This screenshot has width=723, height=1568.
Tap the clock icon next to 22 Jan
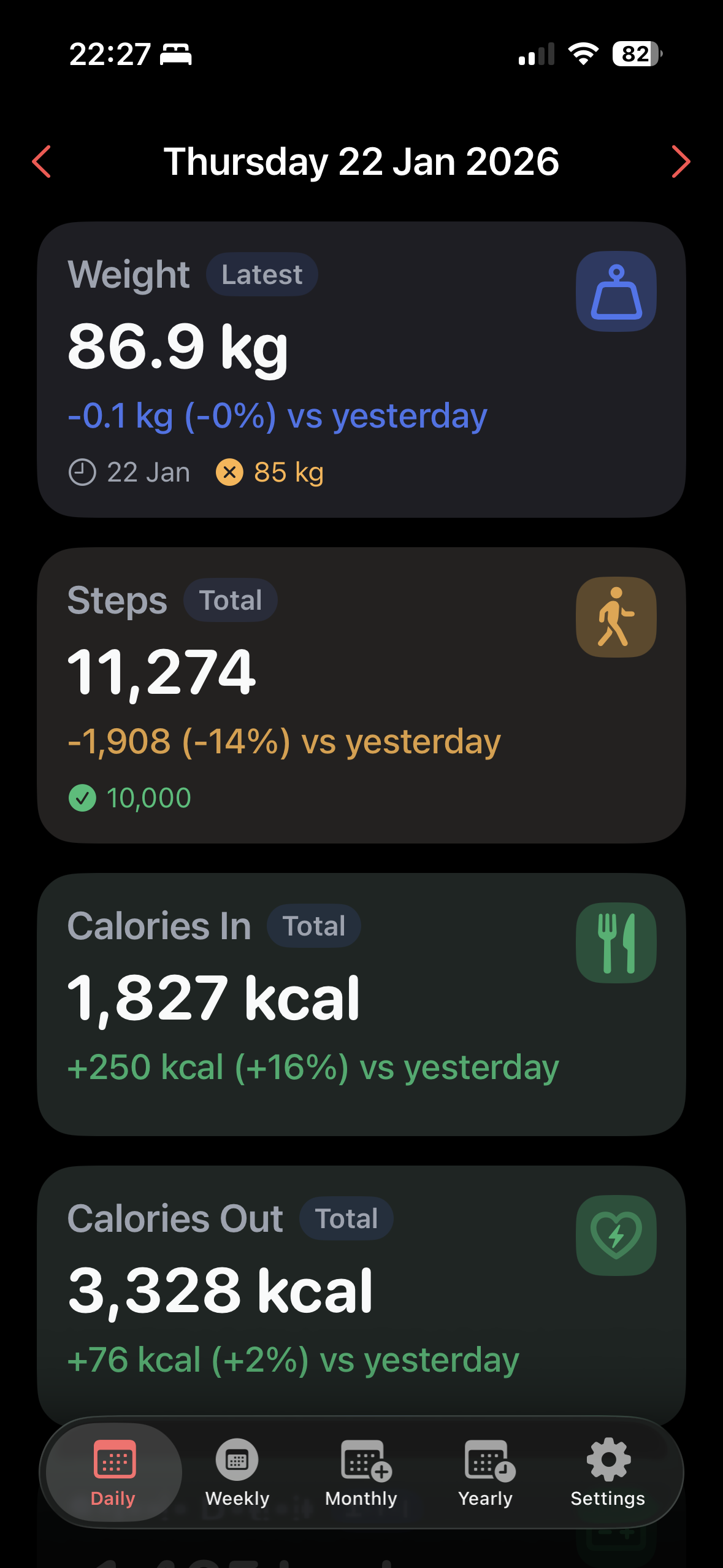(x=83, y=471)
